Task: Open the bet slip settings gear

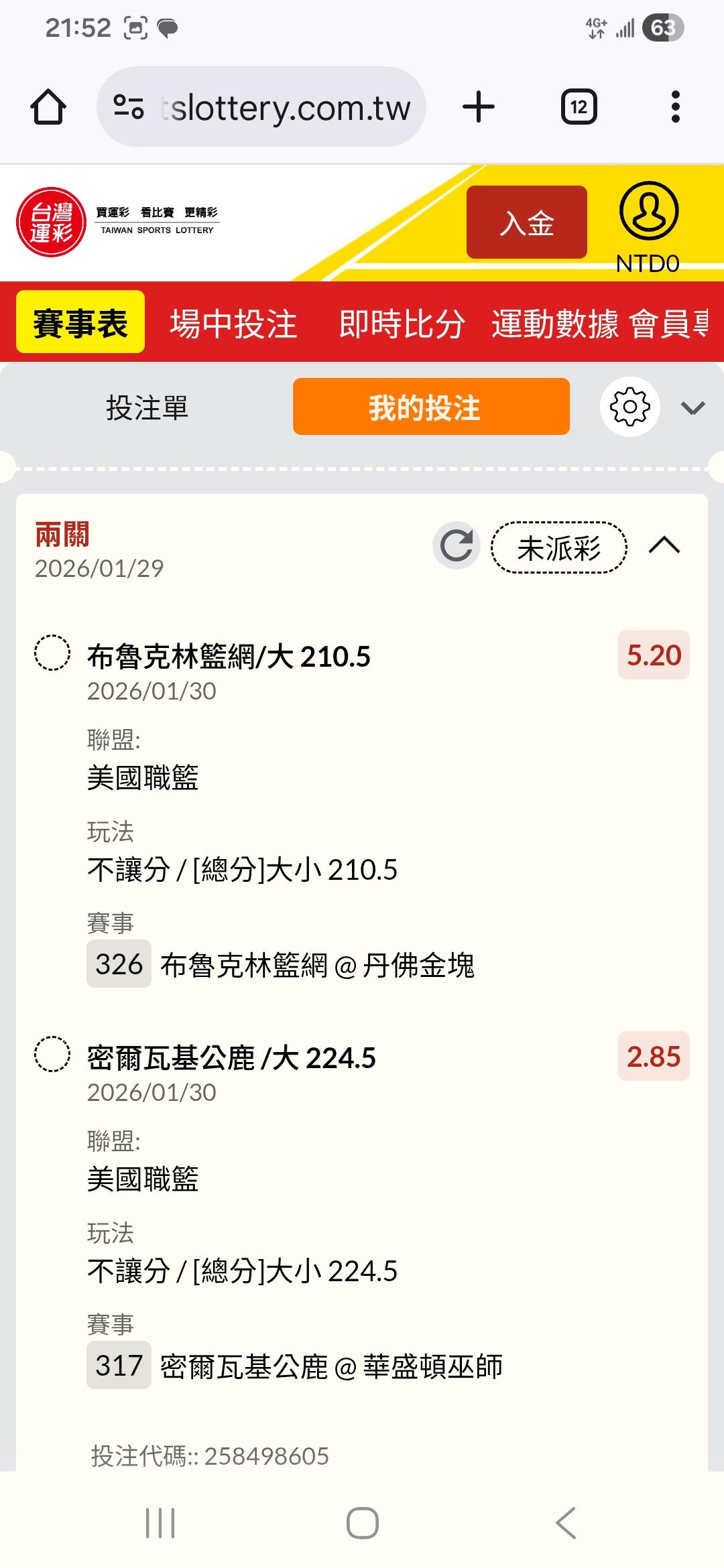Action: click(629, 407)
